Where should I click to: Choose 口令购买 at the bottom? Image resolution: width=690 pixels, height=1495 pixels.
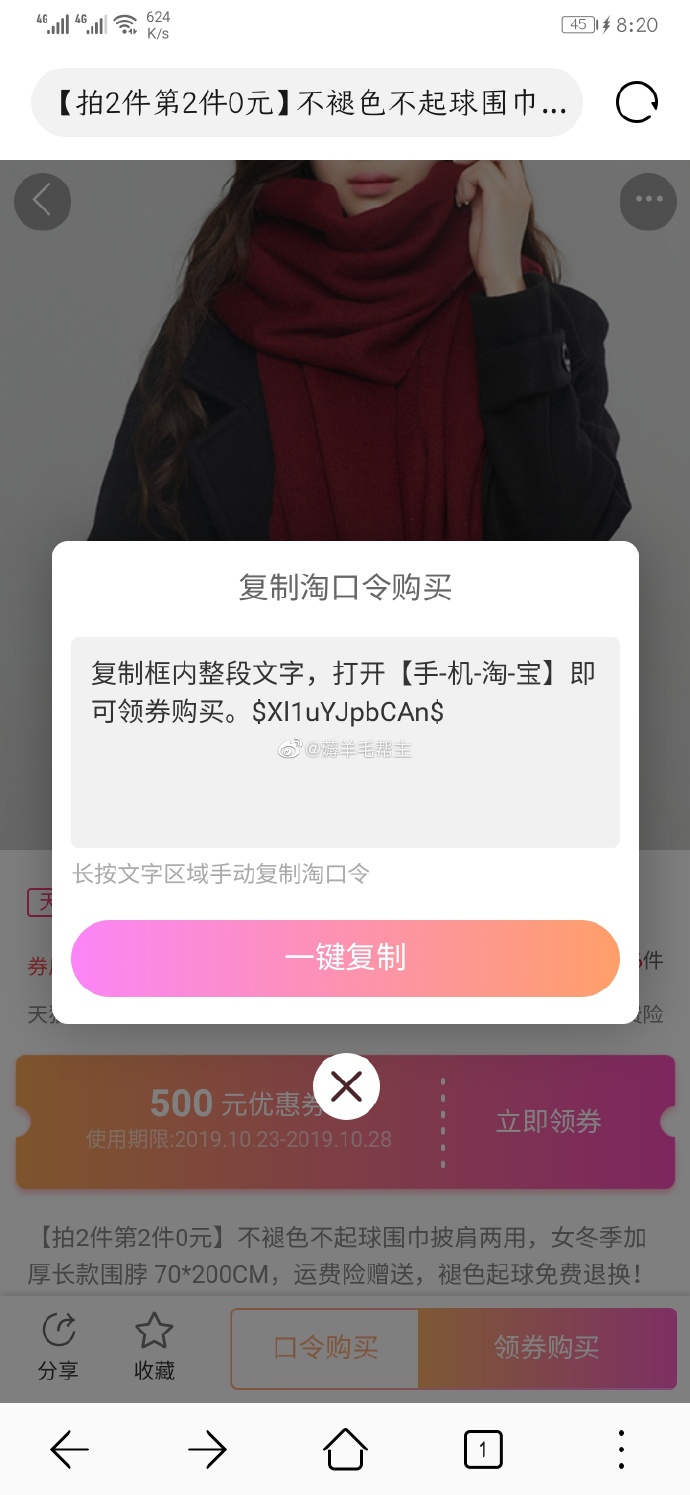325,1348
